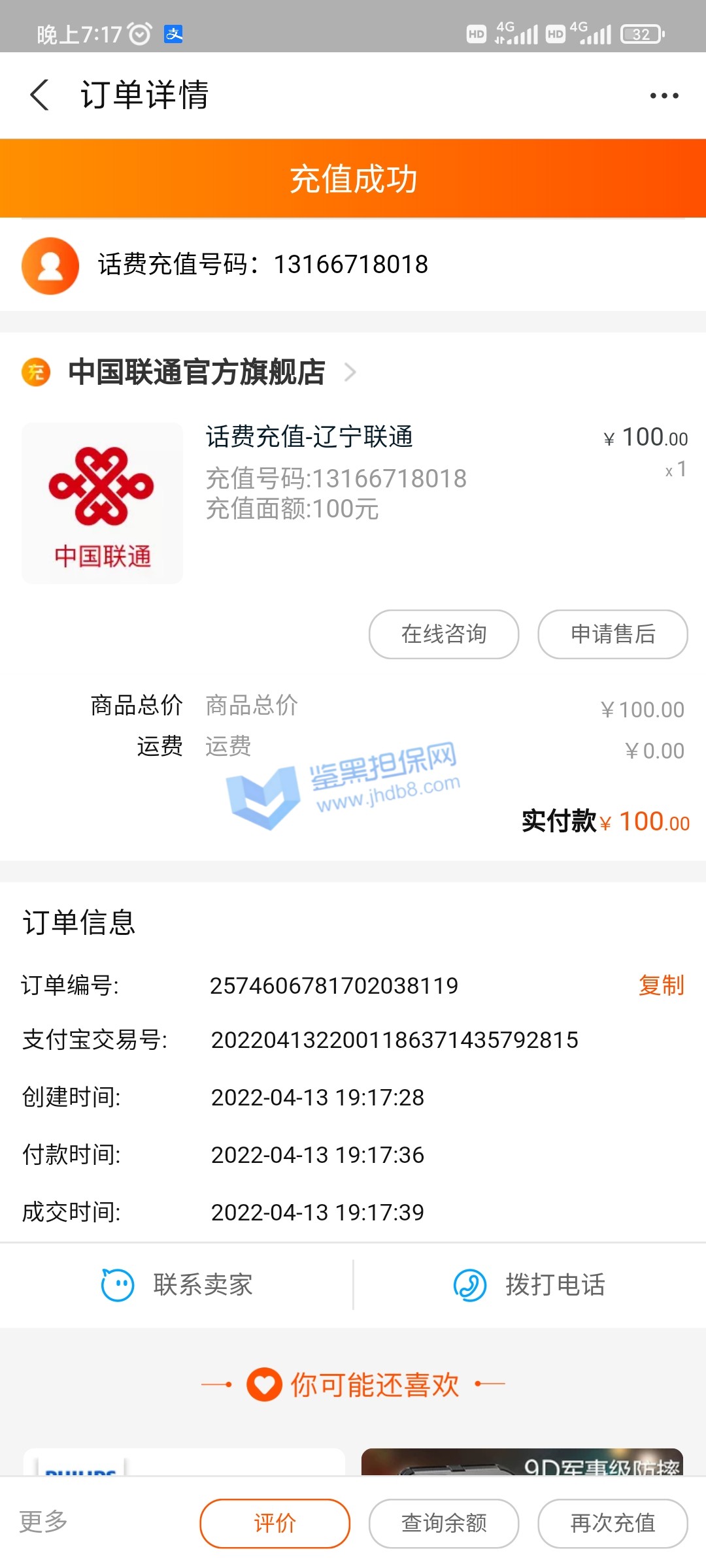Open 中国联通官方旗舰店 store page

tap(196, 372)
